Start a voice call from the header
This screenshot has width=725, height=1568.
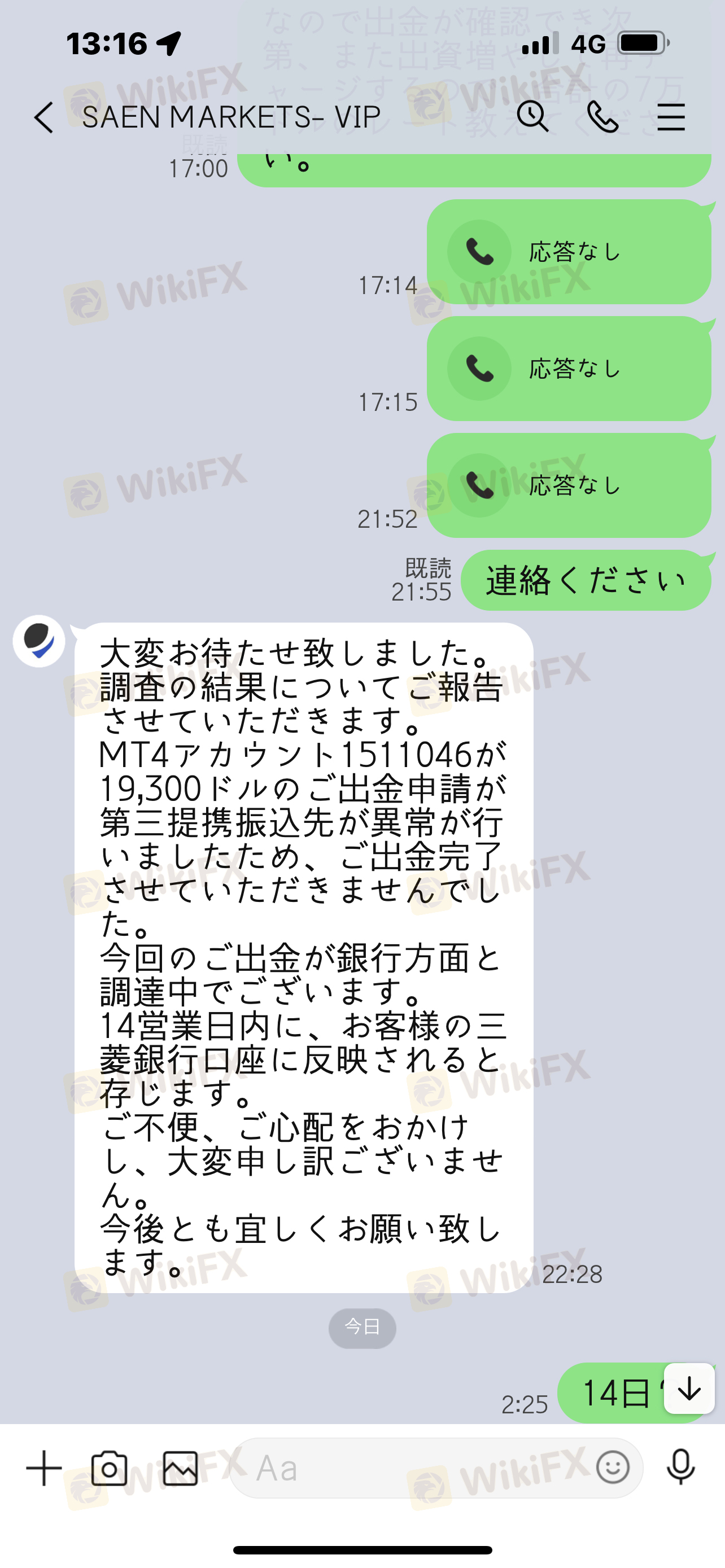pos(602,117)
